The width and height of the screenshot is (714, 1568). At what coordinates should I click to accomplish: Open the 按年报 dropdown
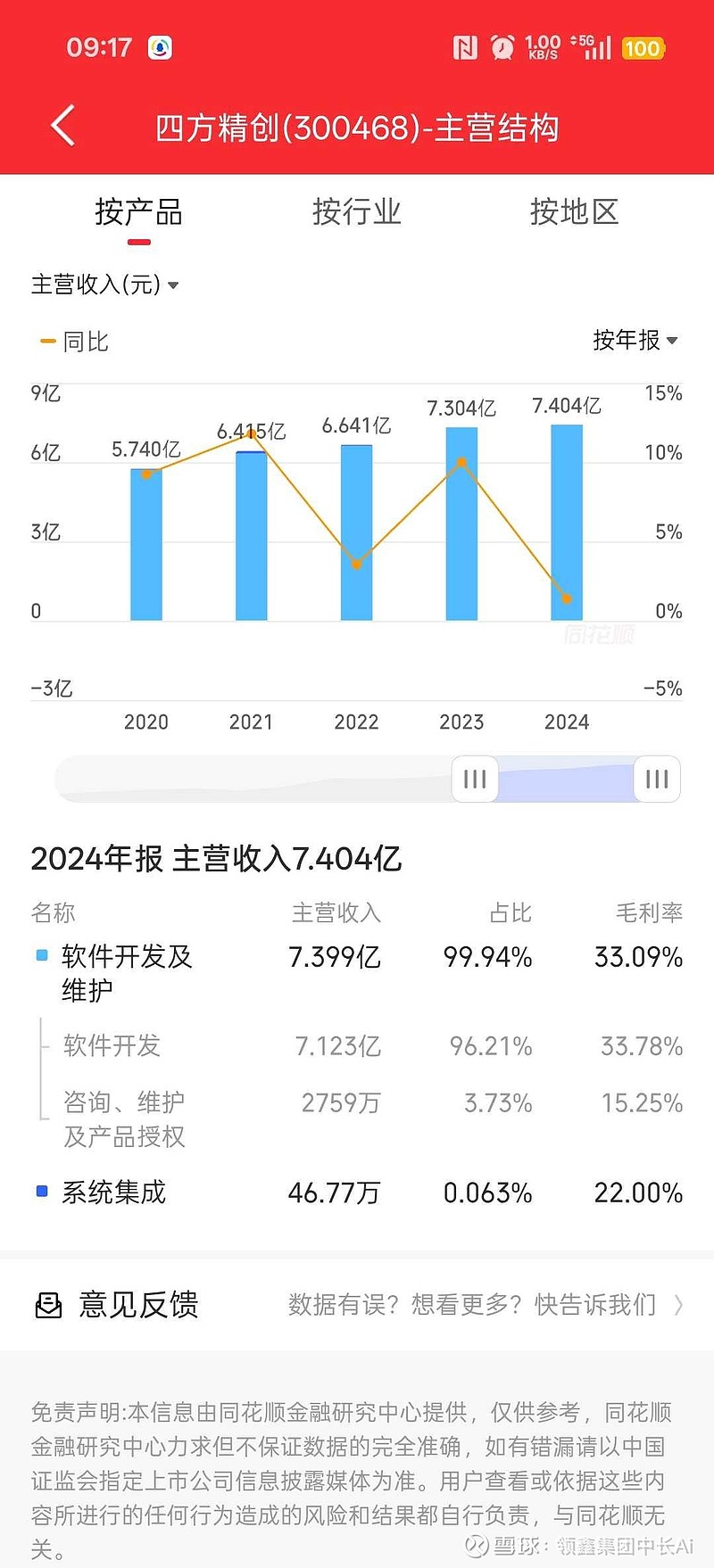tap(629, 341)
